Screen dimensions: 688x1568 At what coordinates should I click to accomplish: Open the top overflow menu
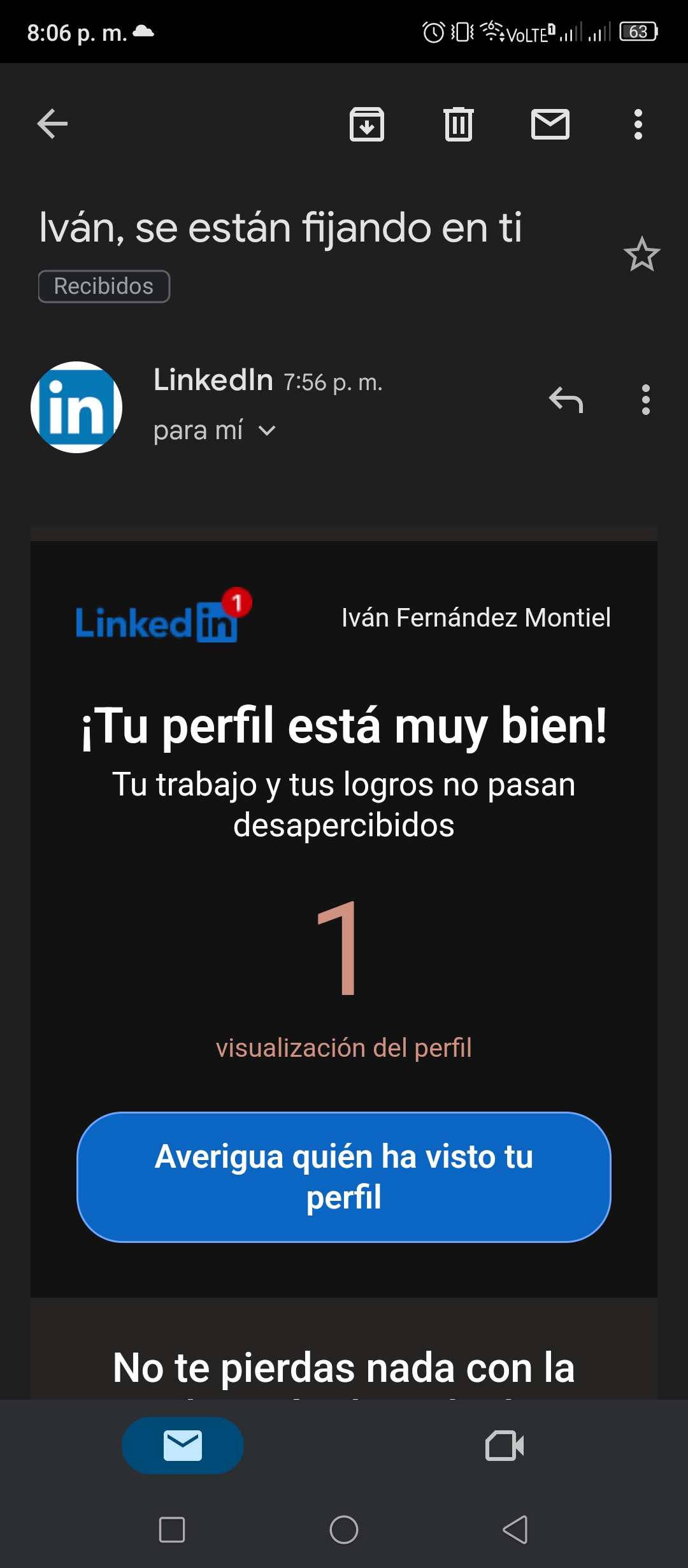638,124
